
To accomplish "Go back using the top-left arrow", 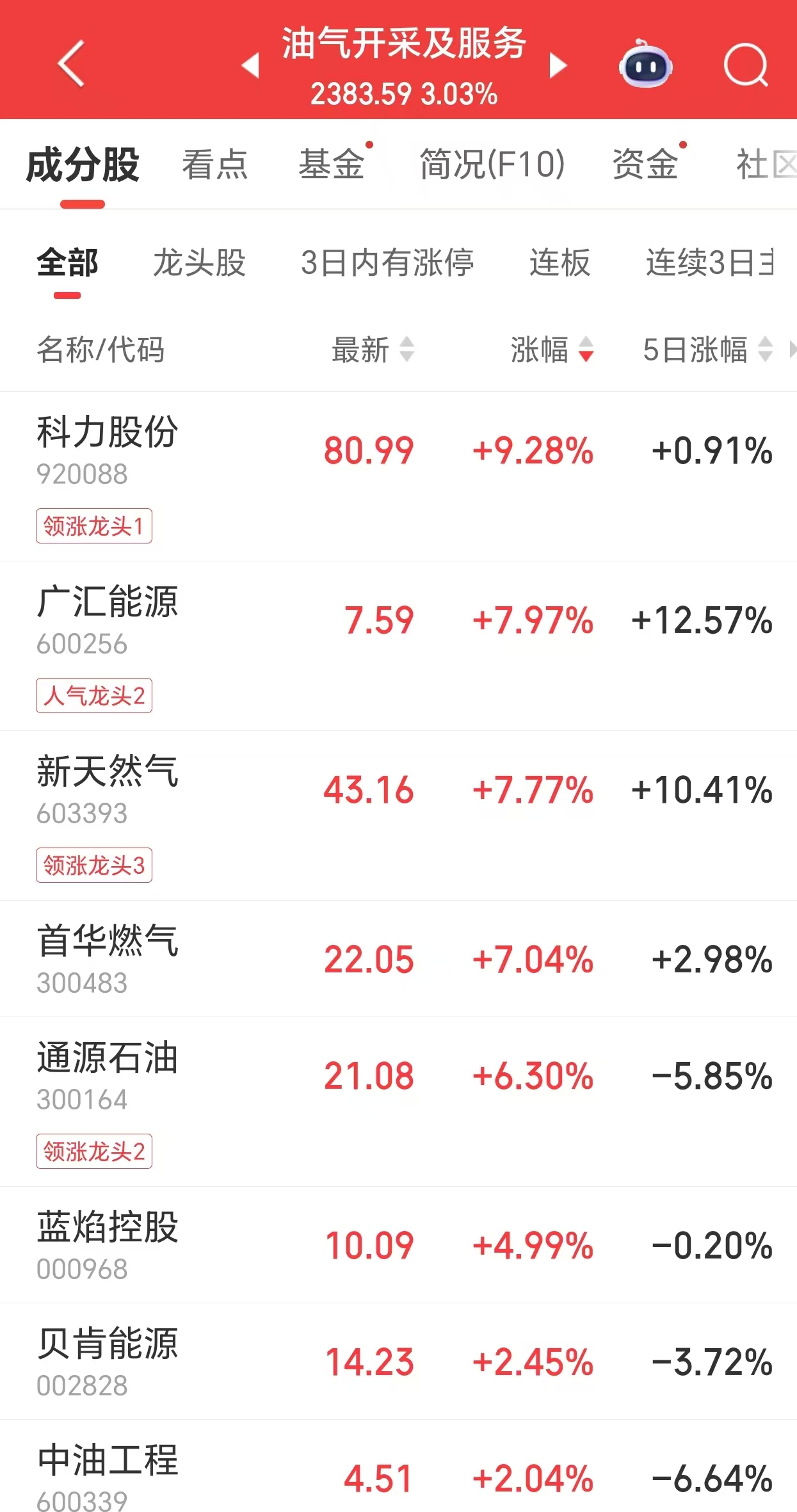I will click(x=71, y=63).
